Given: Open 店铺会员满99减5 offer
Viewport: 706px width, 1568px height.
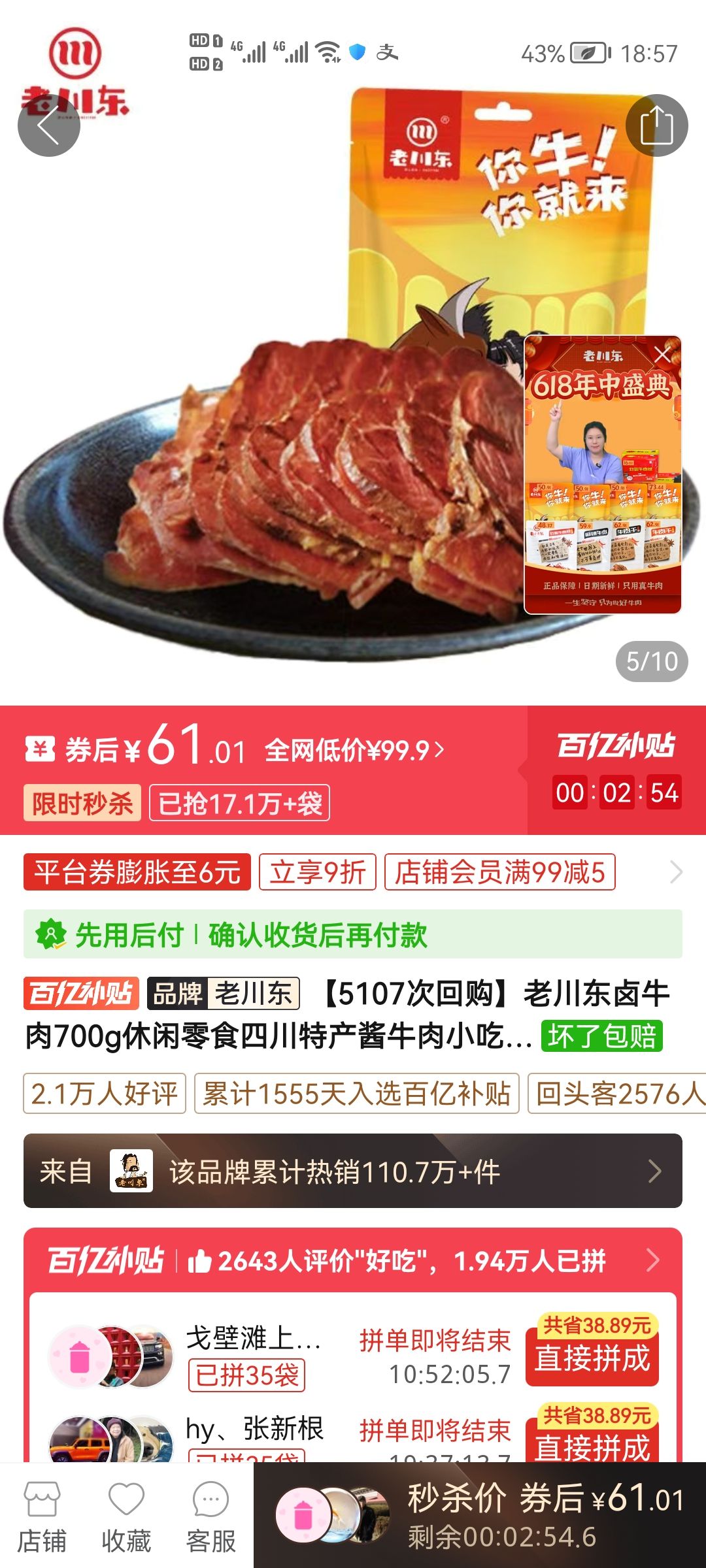Looking at the screenshot, I should pyautogui.click(x=499, y=872).
